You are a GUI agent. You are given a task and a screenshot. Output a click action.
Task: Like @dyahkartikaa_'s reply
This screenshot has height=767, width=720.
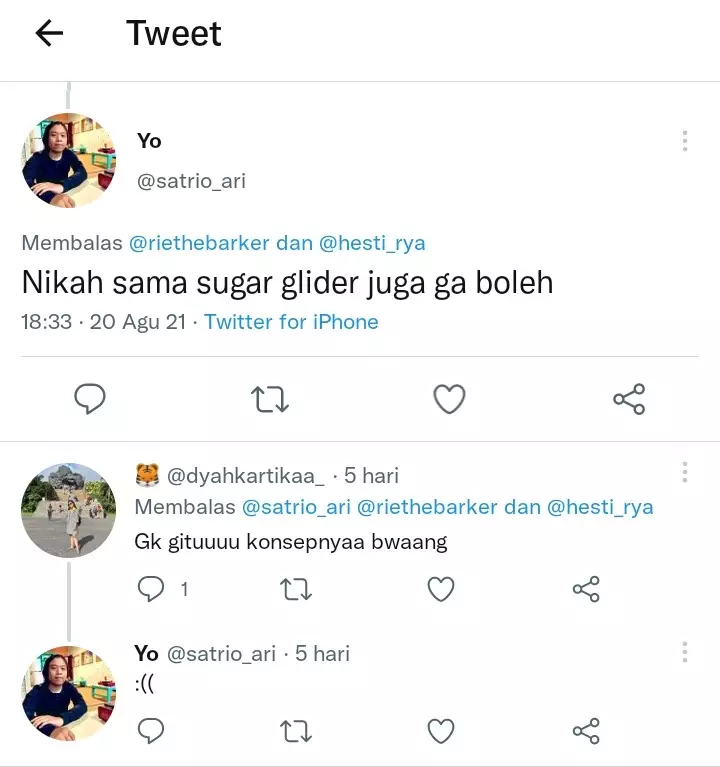click(x=440, y=590)
